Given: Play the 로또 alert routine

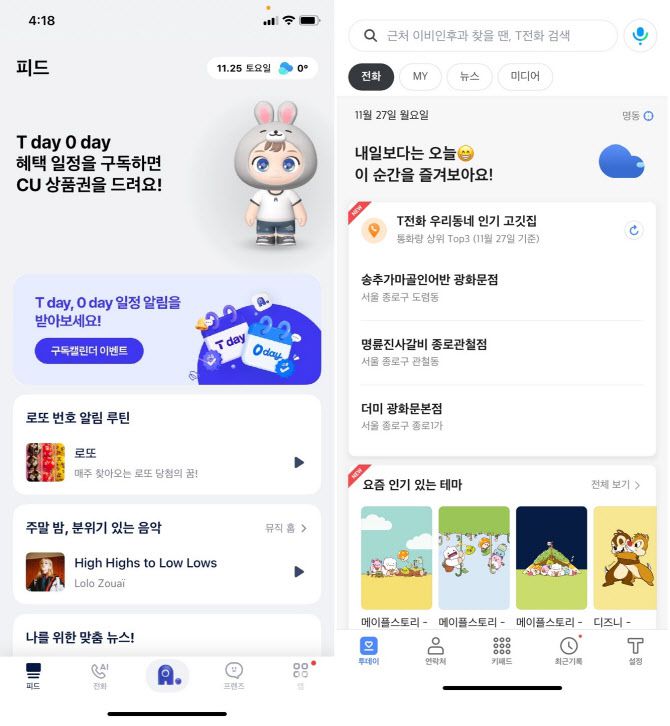Looking at the screenshot, I should point(298,462).
